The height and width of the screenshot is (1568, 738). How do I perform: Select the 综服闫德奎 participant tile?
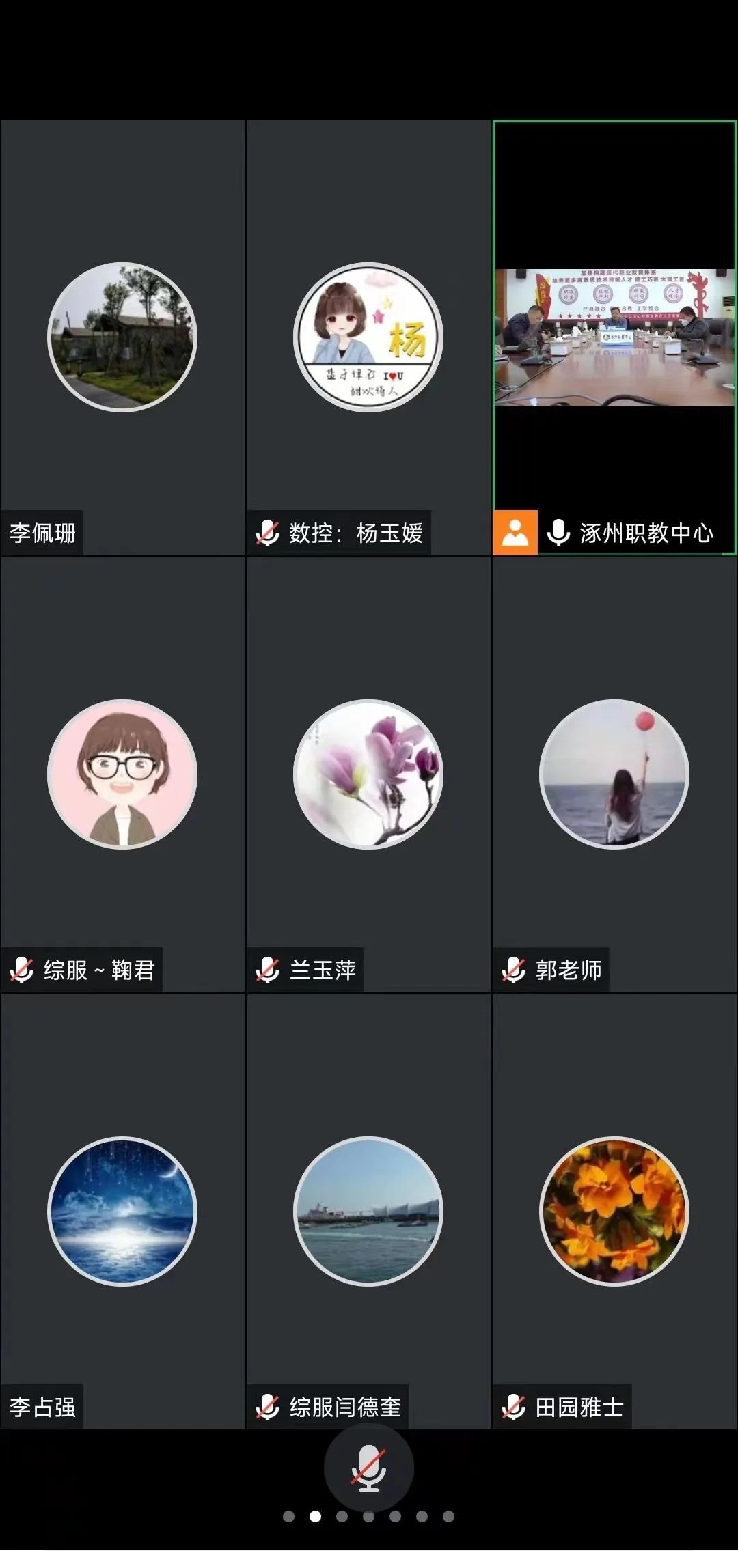[368, 1211]
